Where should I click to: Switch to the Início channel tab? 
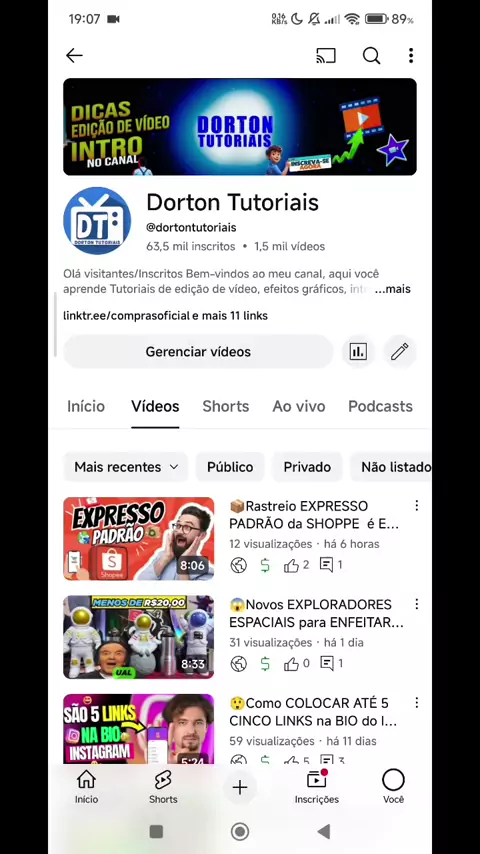(86, 406)
